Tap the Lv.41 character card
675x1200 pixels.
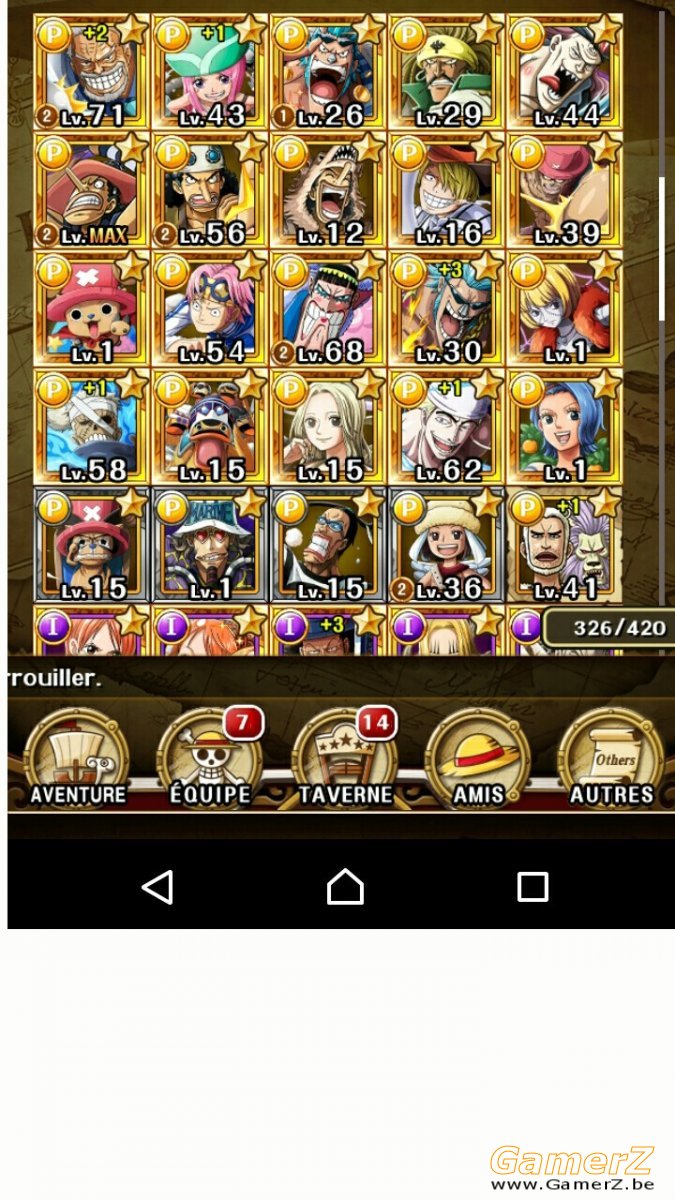[564, 546]
